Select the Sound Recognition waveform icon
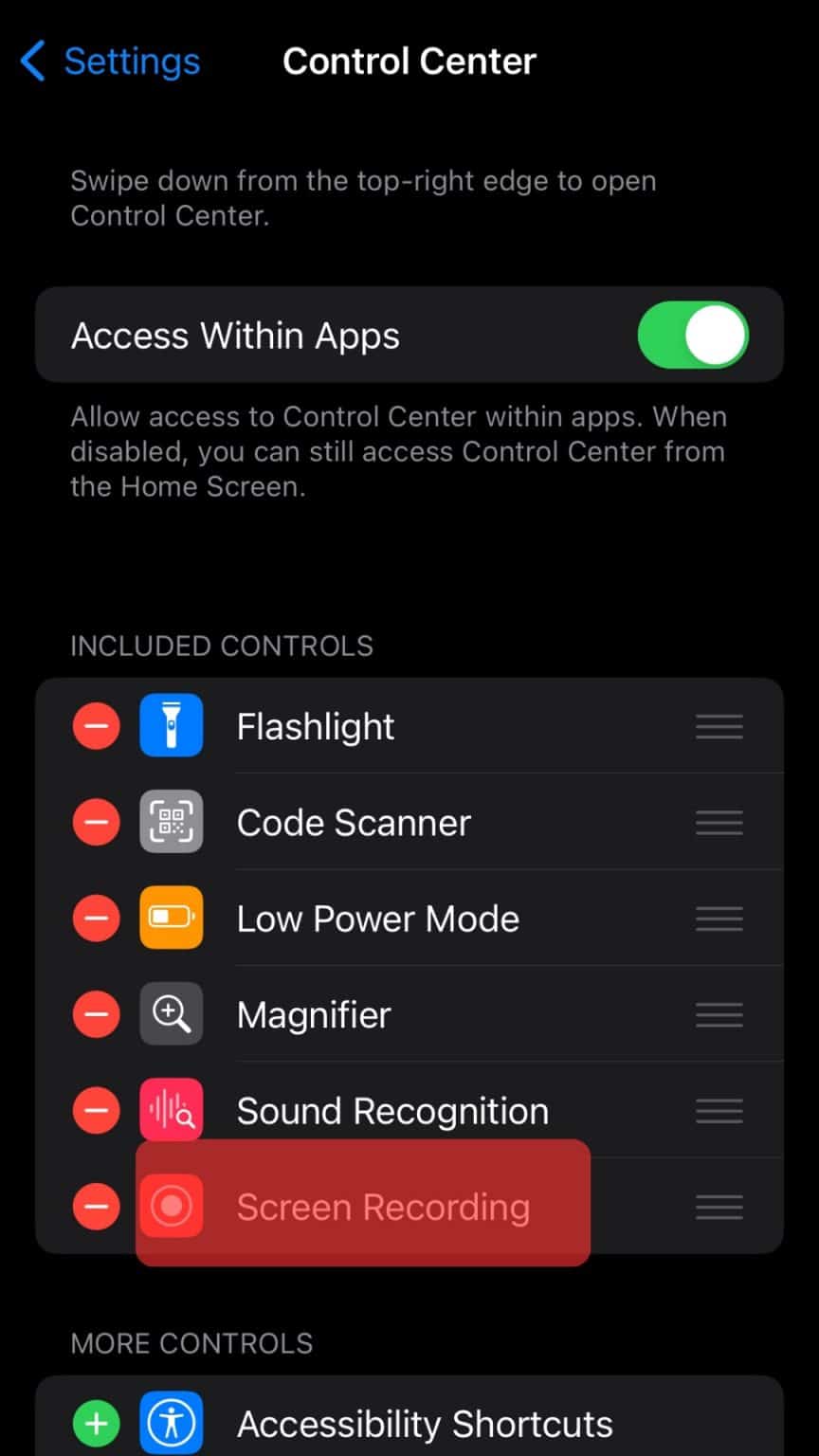The height and width of the screenshot is (1456, 819). (x=171, y=1110)
